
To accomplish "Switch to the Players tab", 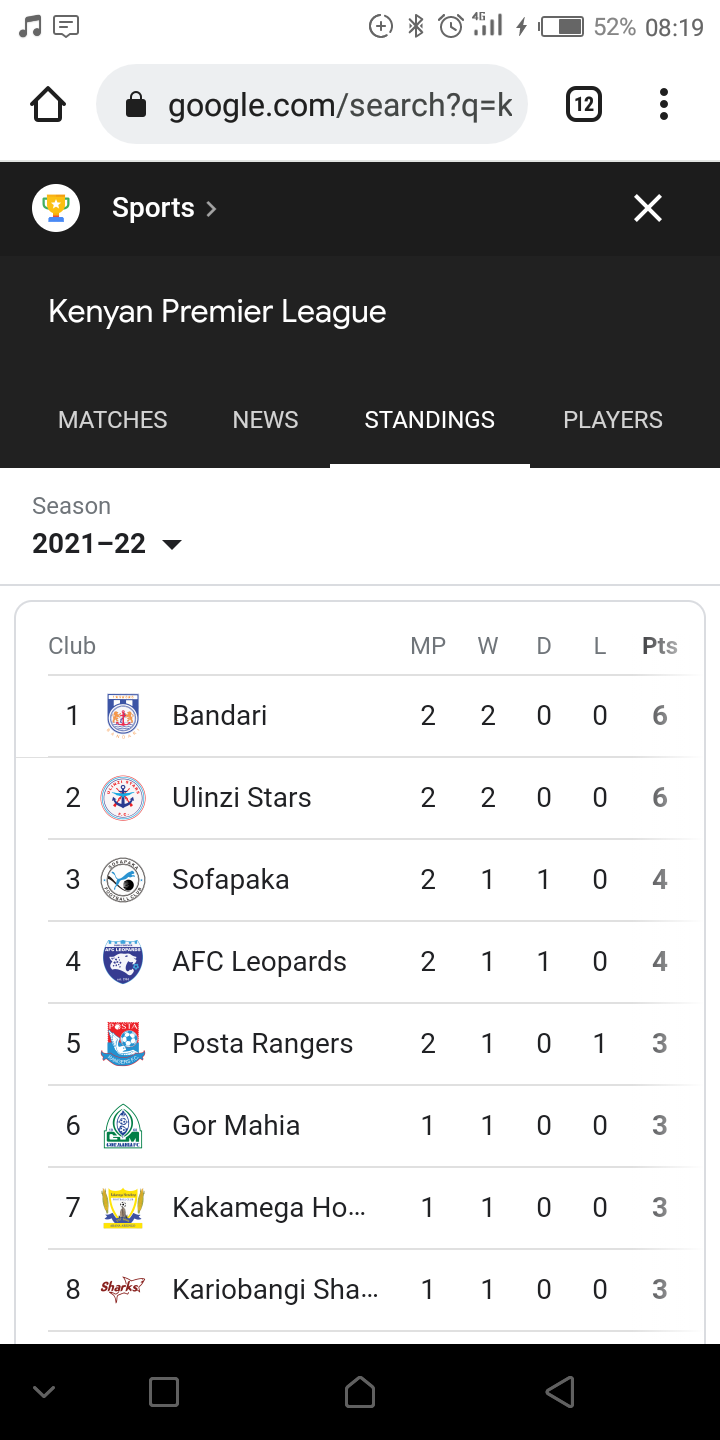I will coord(613,420).
